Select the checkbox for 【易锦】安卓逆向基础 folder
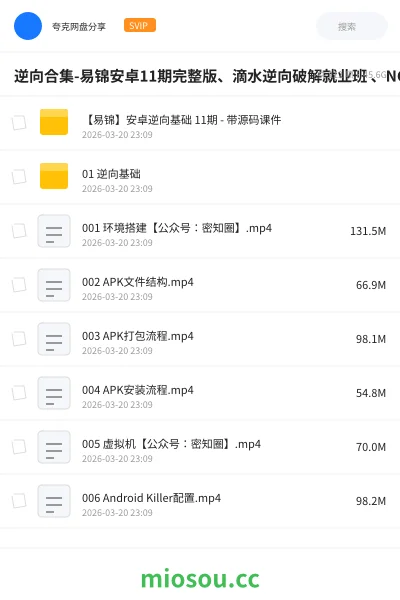Screen dimensions: 400x600 pos(19,123)
